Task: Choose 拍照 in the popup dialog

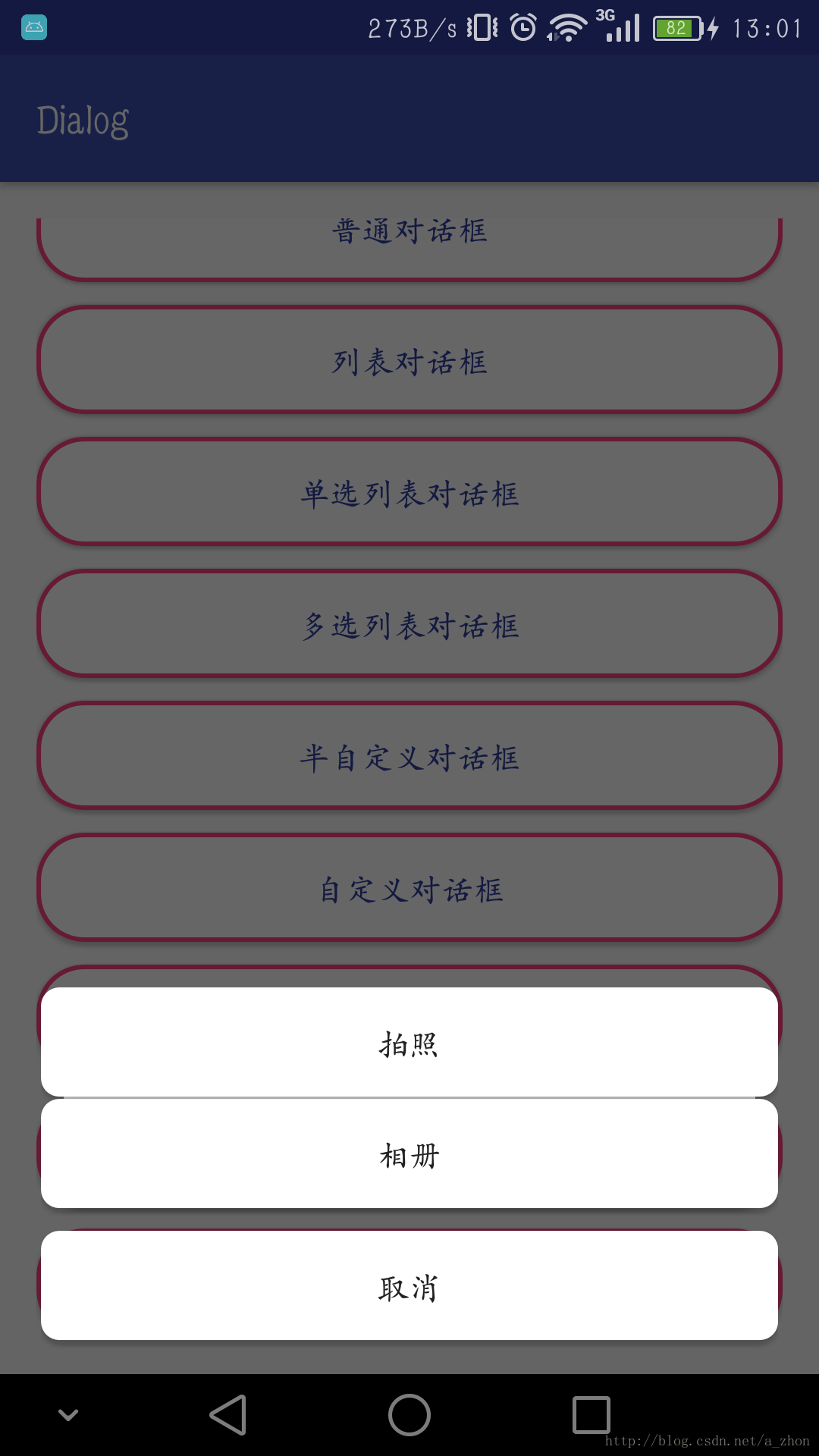Action: pyautogui.click(x=409, y=1043)
